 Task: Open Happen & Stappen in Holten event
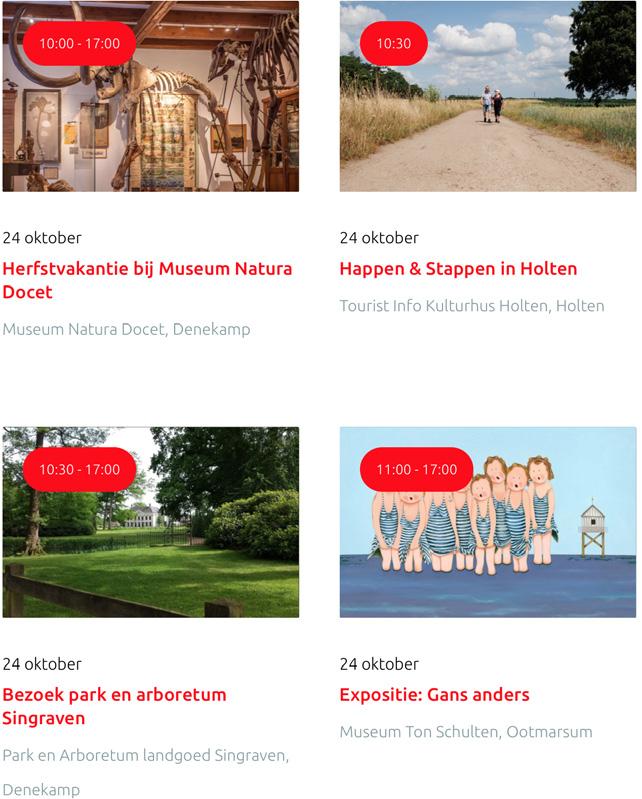(x=458, y=269)
